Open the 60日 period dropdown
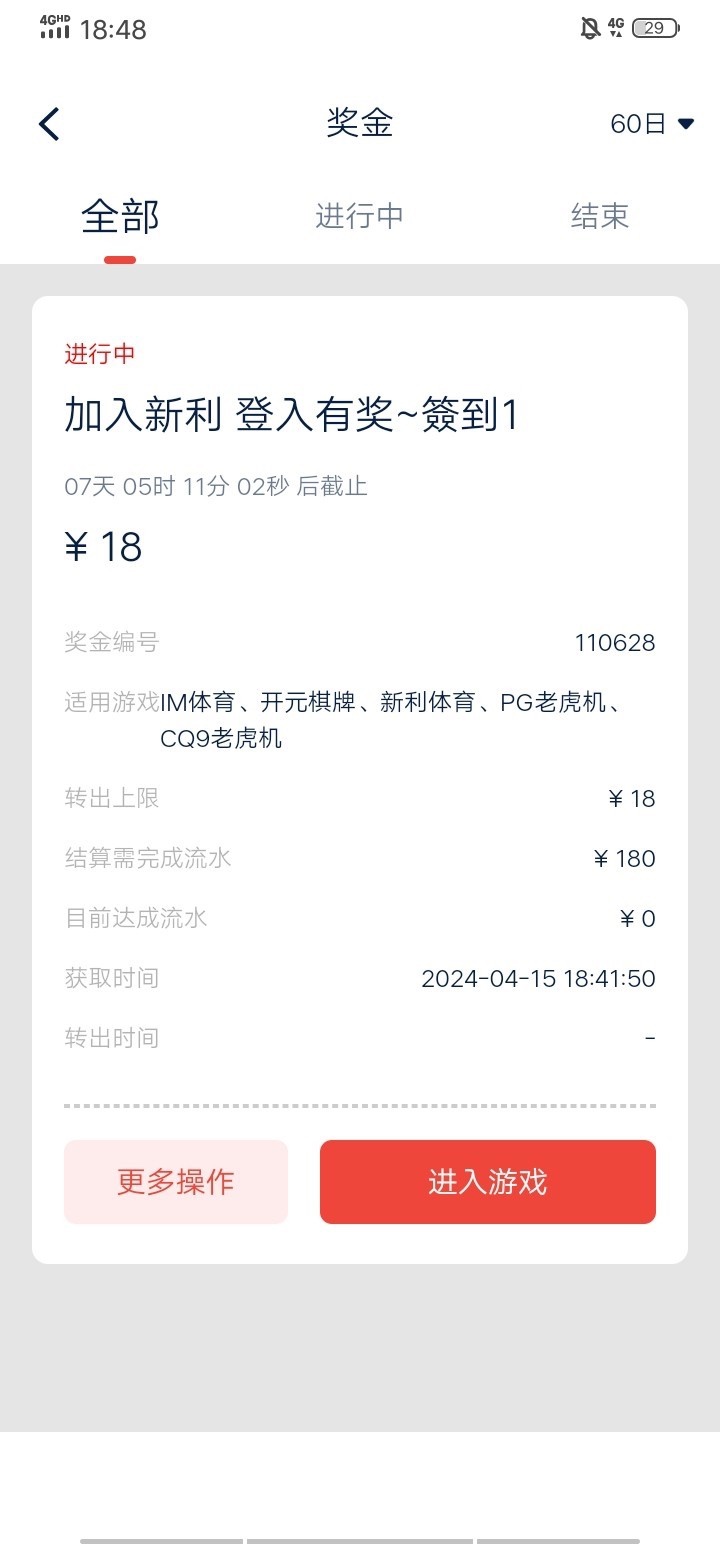 coord(652,124)
